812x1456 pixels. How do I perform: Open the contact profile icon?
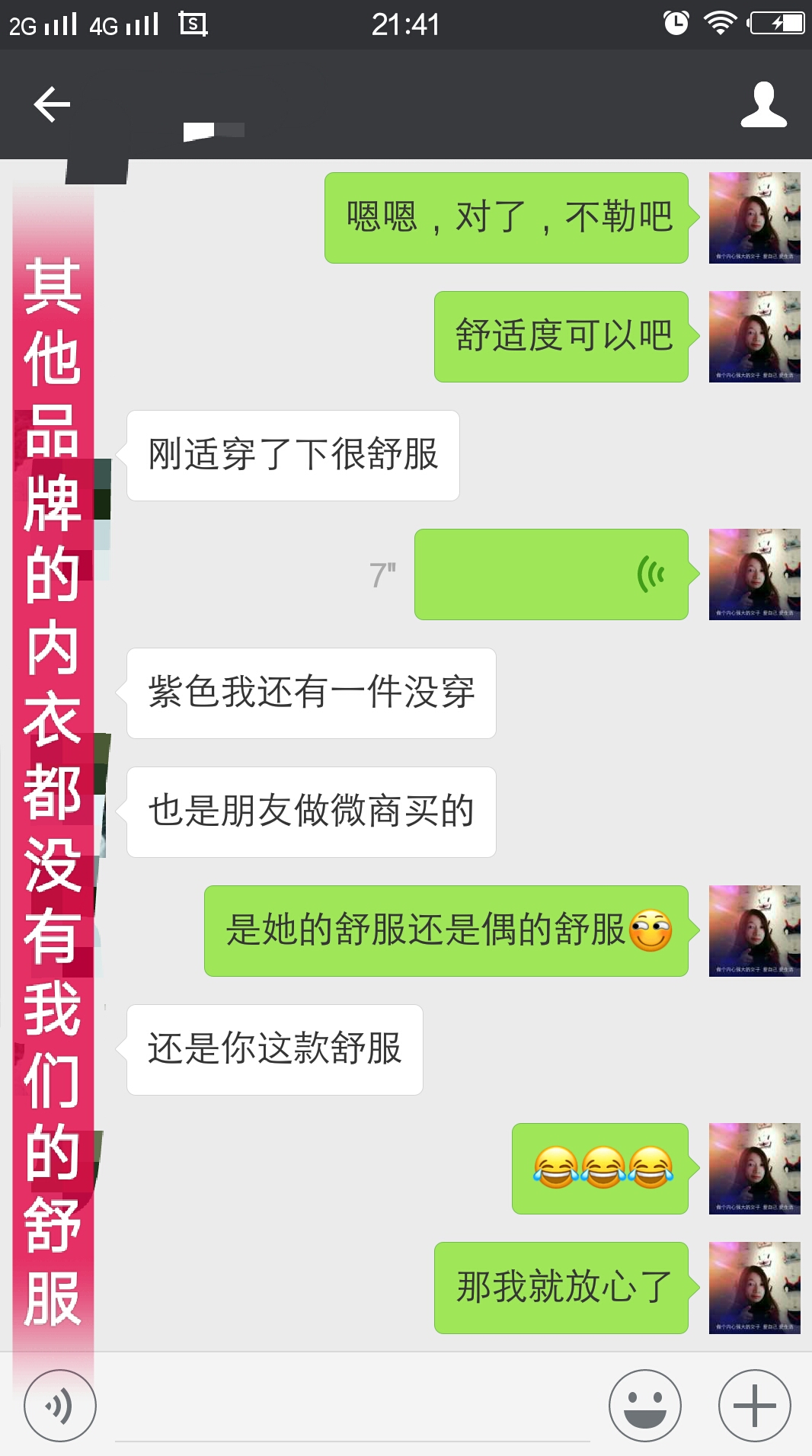(x=763, y=104)
